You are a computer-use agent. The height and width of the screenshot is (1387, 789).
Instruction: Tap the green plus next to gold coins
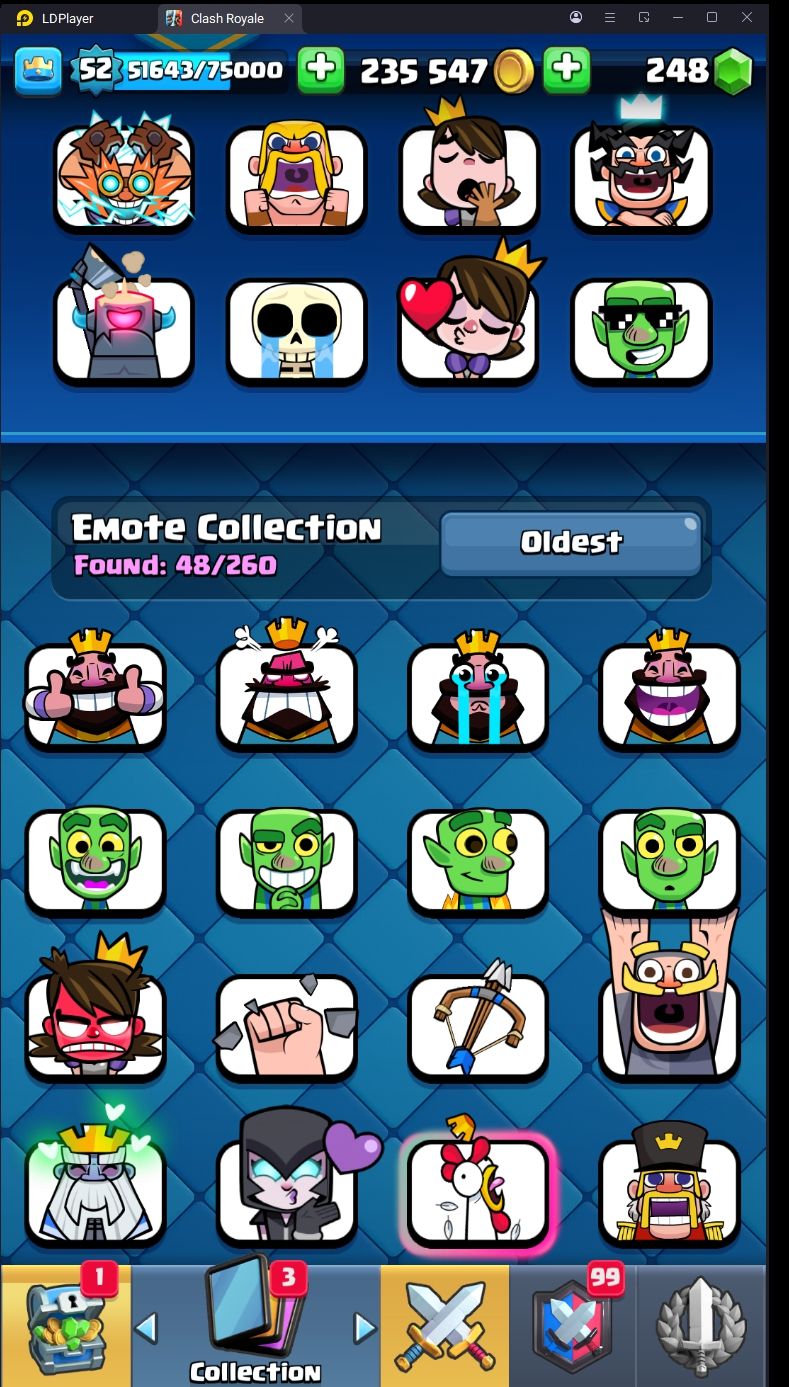pyautogui.click(x=566, y=69)
